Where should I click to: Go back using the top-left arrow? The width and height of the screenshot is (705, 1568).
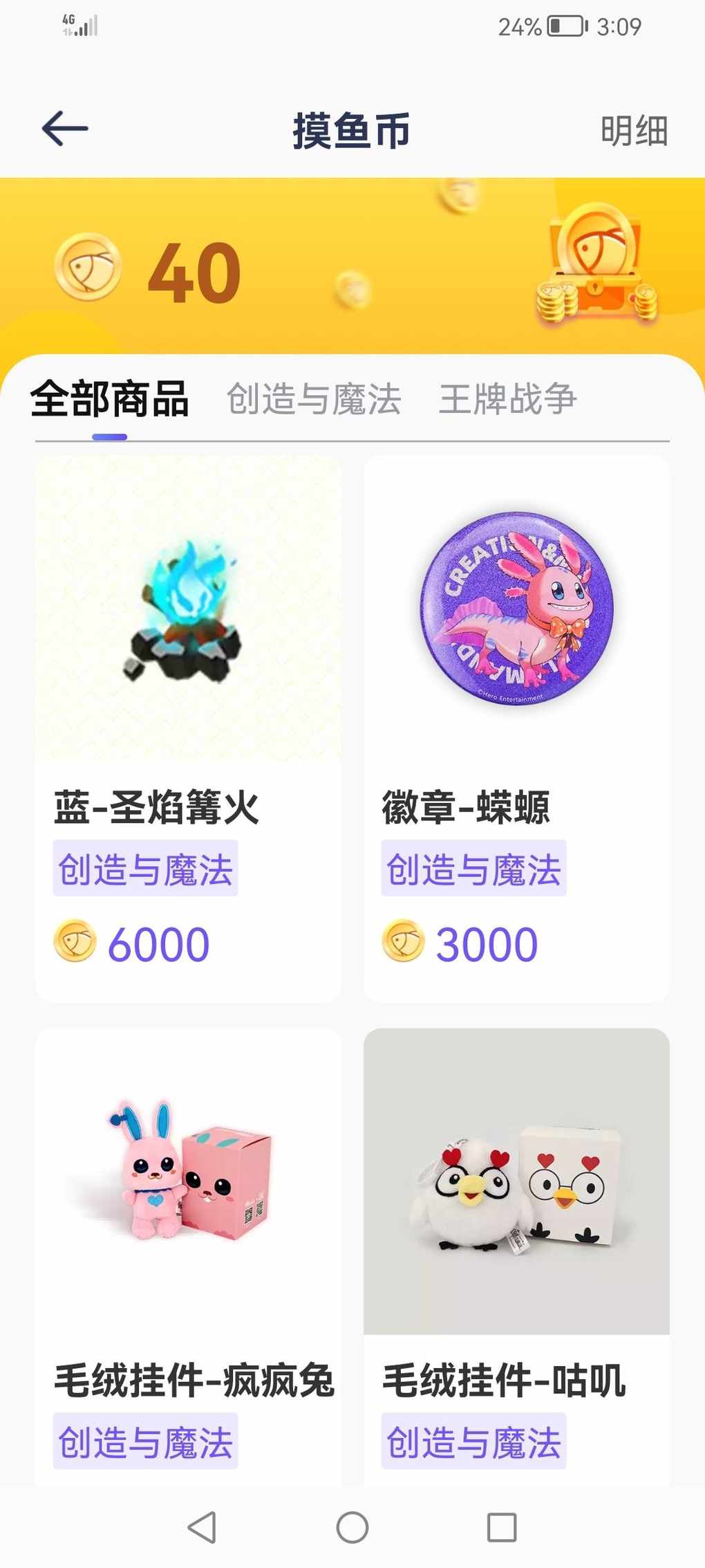tap(65, 129)
